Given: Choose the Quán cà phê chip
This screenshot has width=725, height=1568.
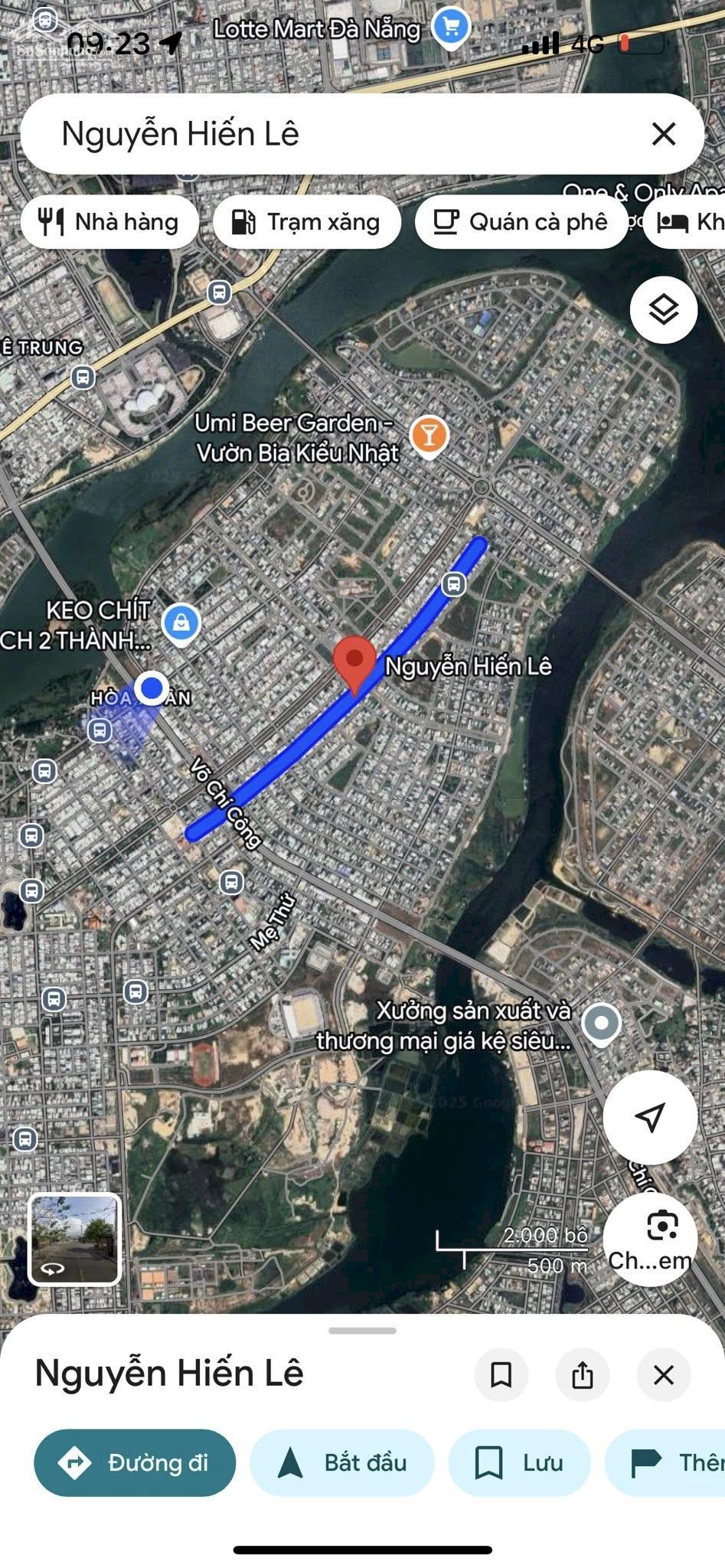Looking at the screenshot, I should coord(521,222).
